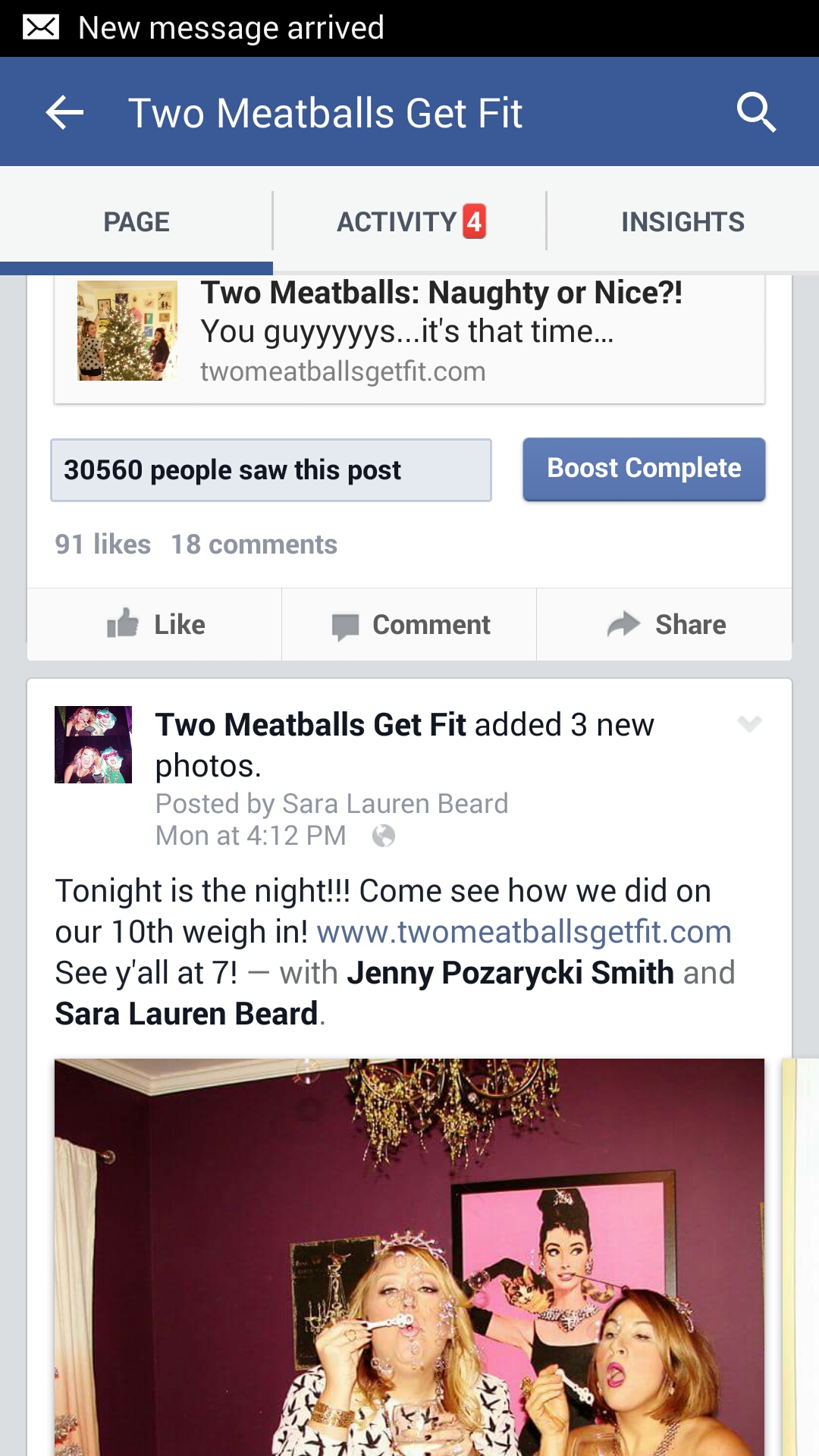Open the bubble-blowing photo
The image size is (819, 1456).
pyautogui.click(x=409, y=1259)
